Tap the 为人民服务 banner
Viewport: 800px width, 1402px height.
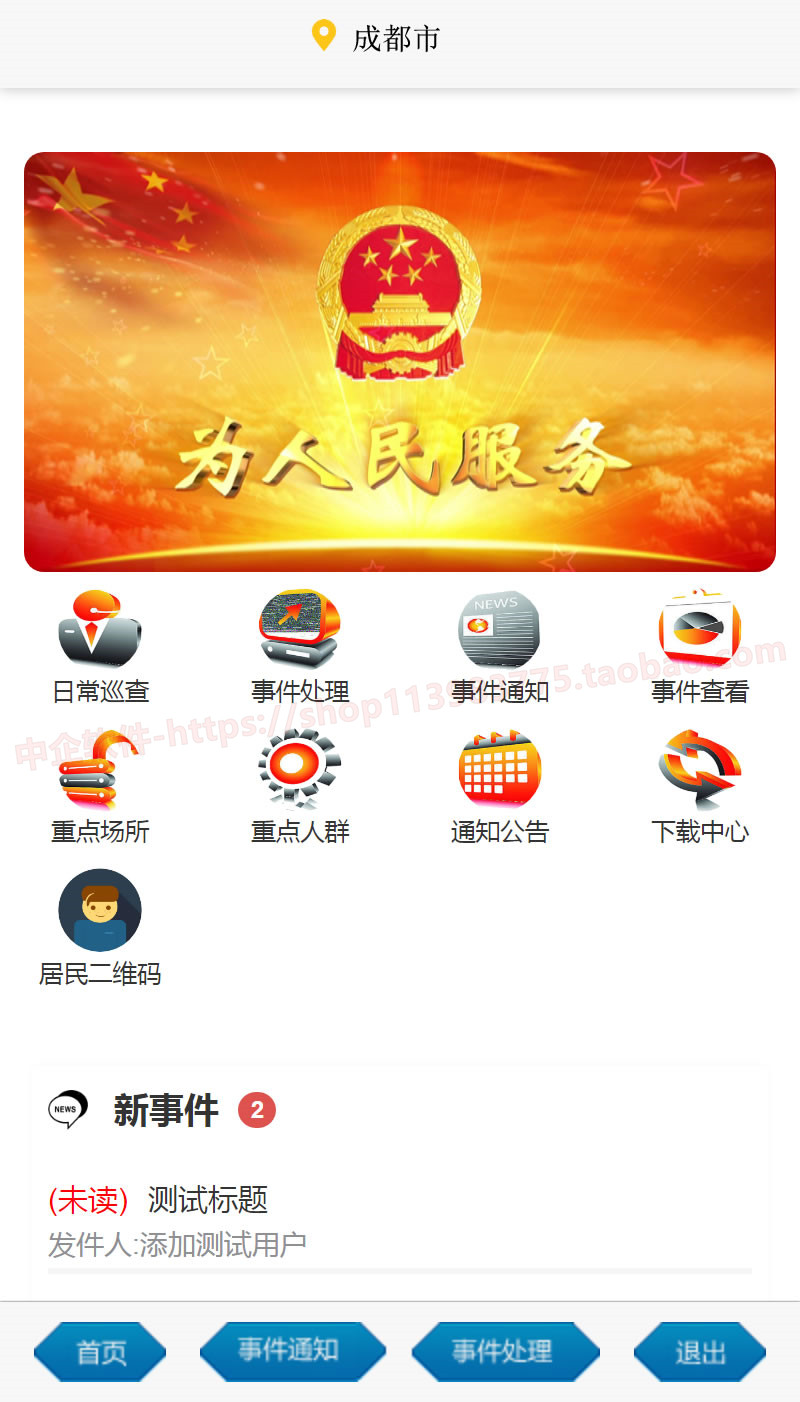click(400, 362)
